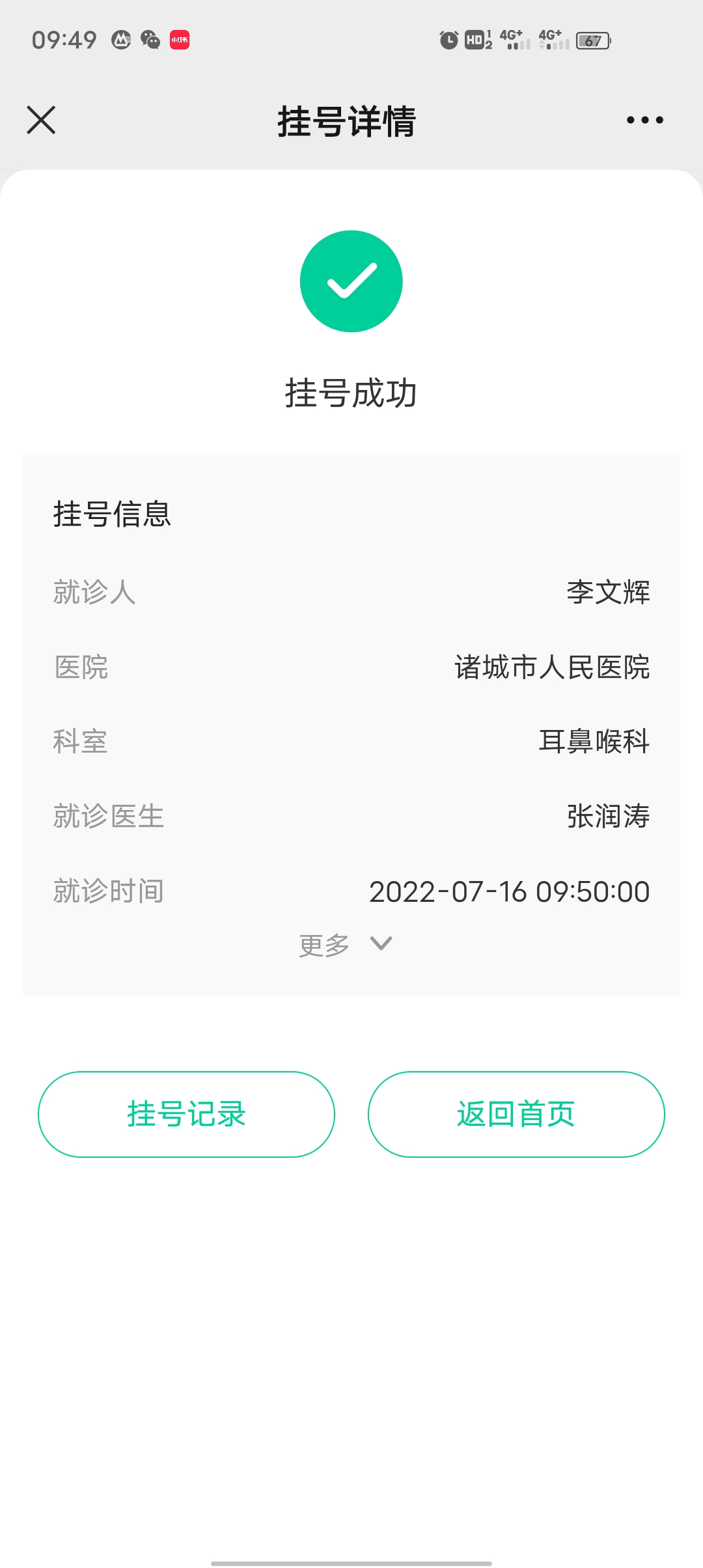Tap the WeChat notification icon in status bar
Screen dimensions: 703x1568
coord(151,41)
